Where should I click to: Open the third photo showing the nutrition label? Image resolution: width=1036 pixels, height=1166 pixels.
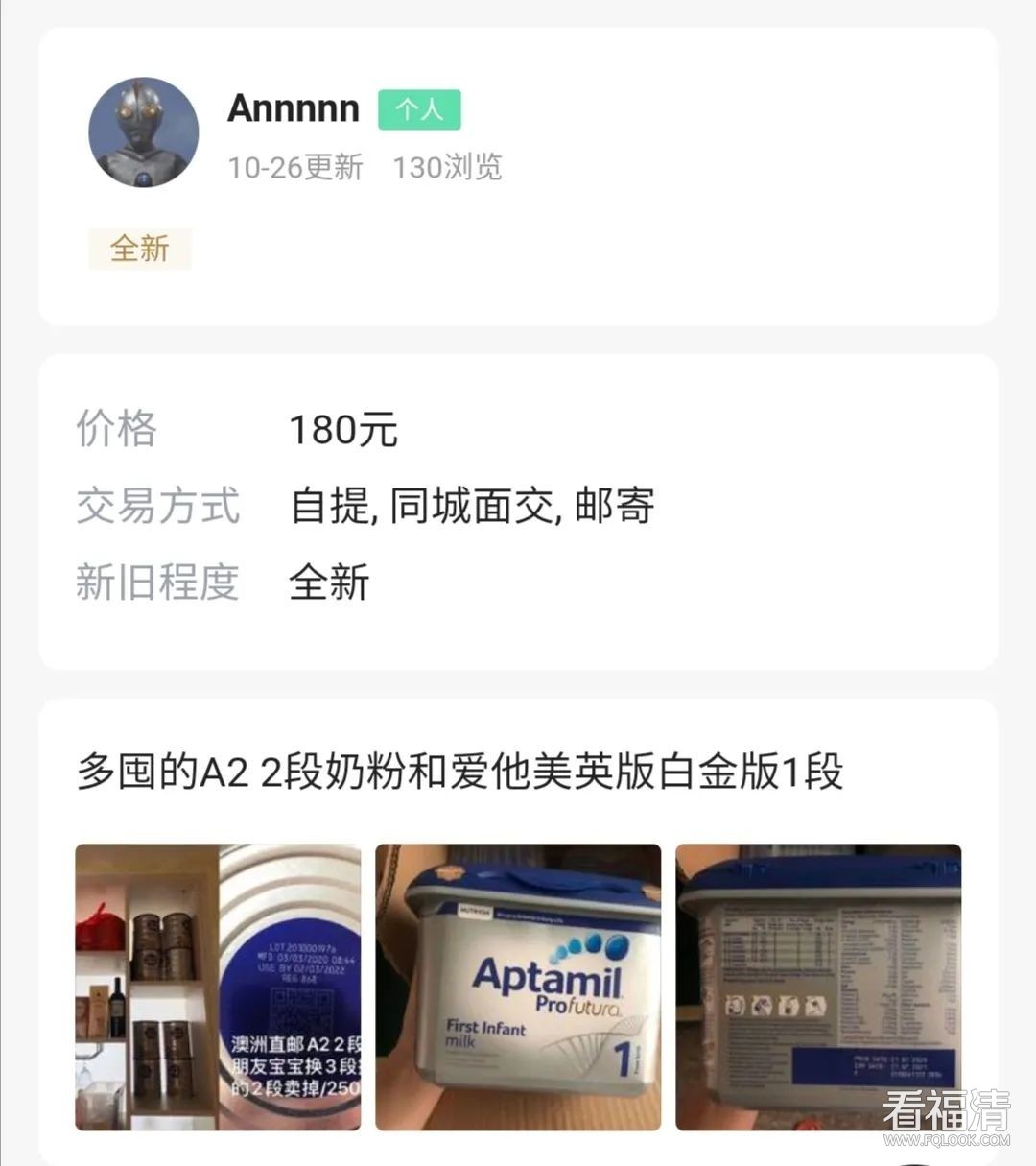(818, 987)
